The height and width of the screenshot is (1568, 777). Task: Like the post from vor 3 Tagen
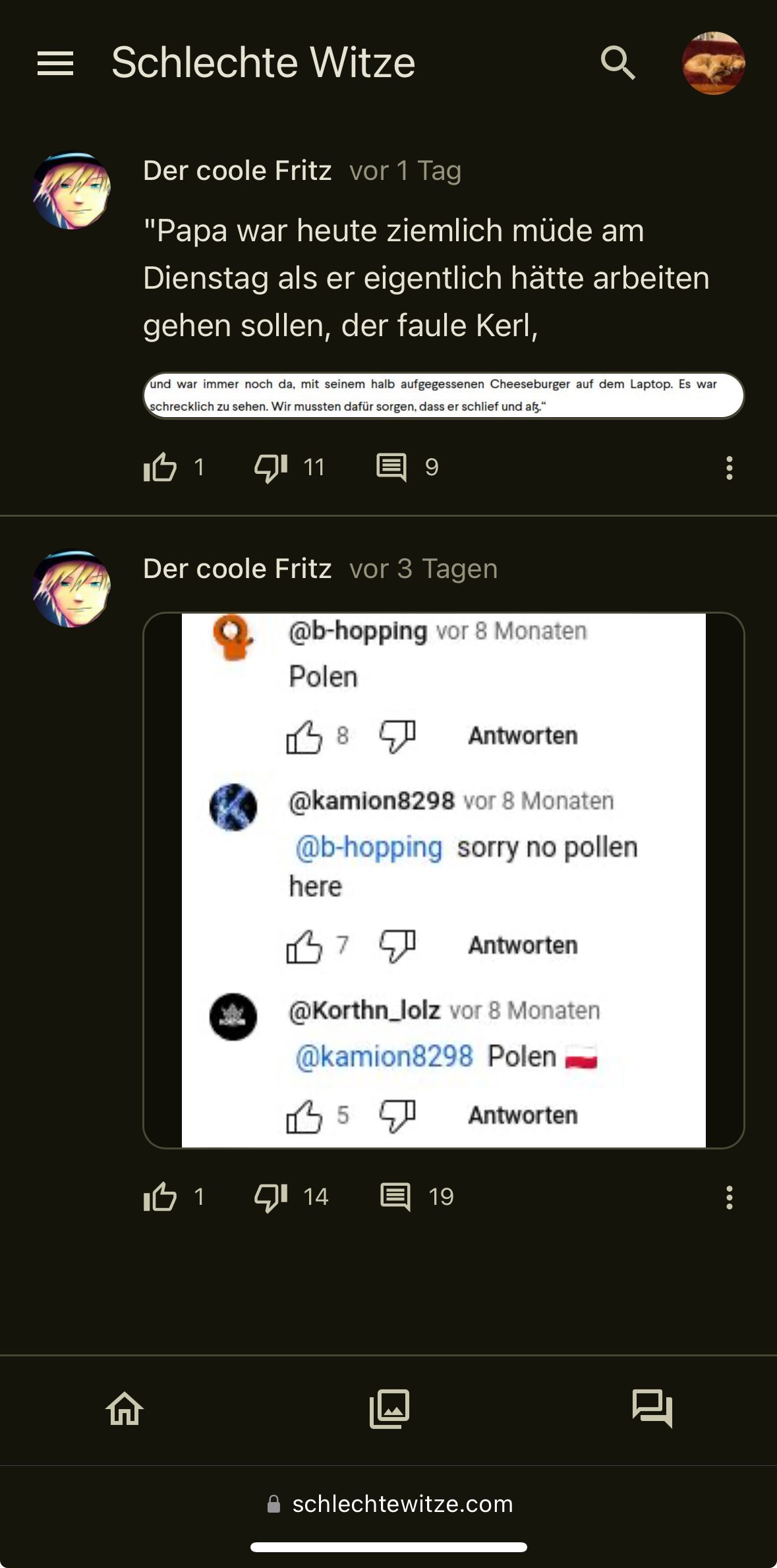pos(160,1196)
